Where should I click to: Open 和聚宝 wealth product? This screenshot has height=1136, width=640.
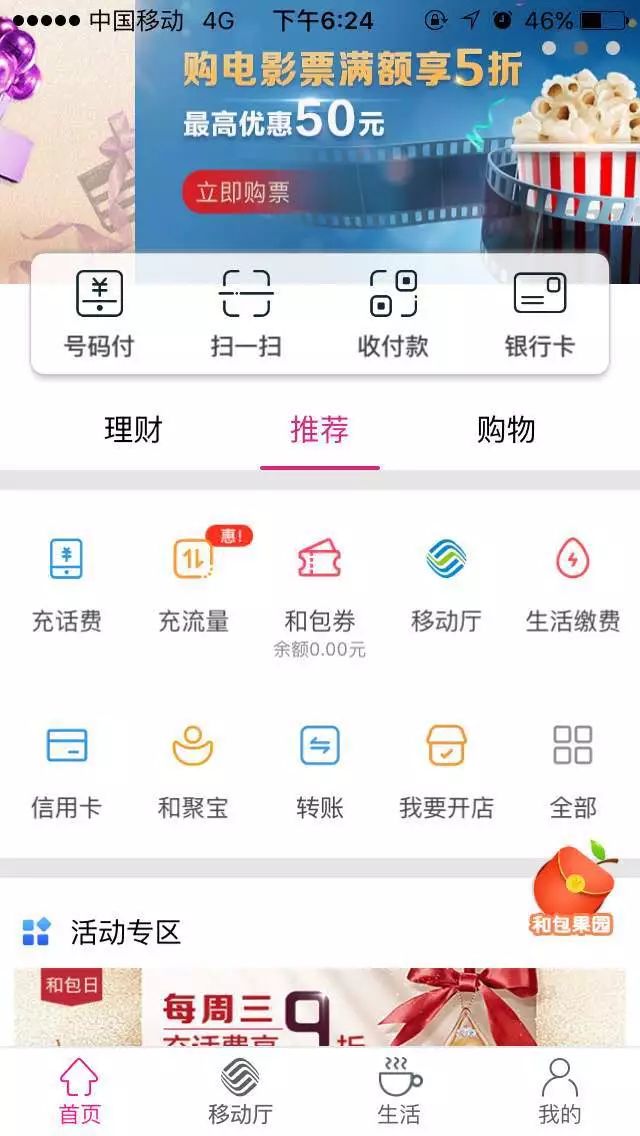(194, 772)
